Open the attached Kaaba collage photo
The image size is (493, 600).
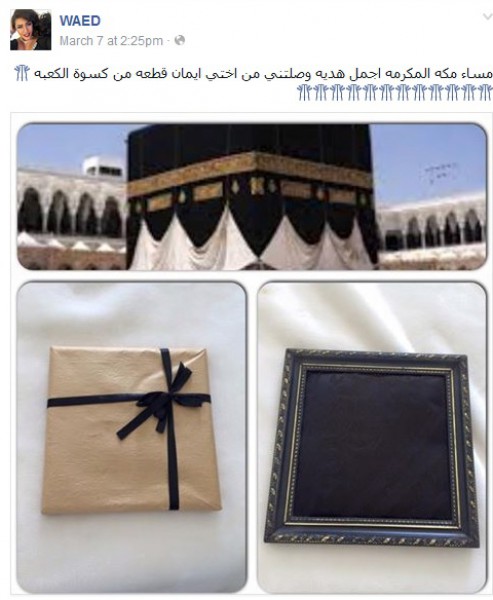[x=252, y=355]
